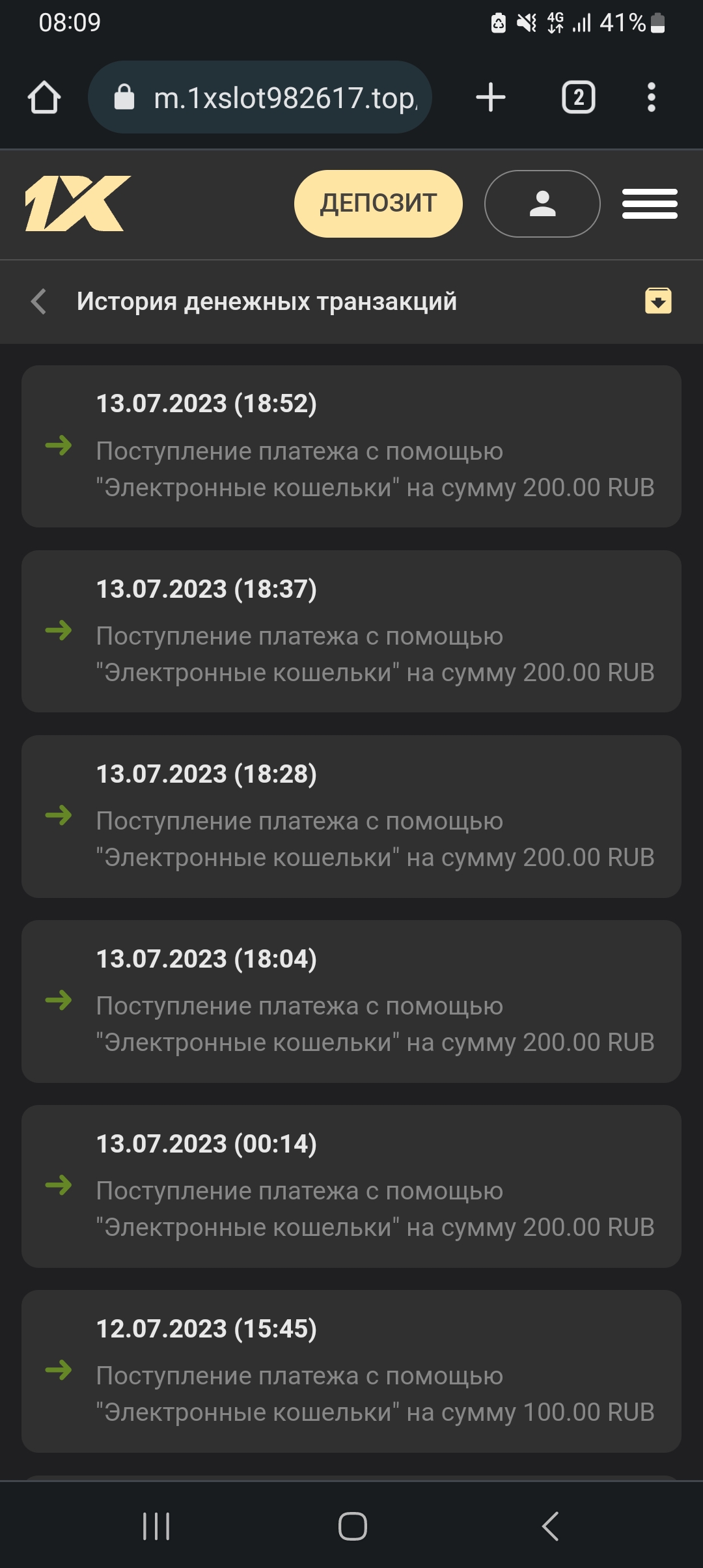This screenshot has height=1568, width=703.
Task: Open a new browser tab with the plus icon
Action: [491, 96]
